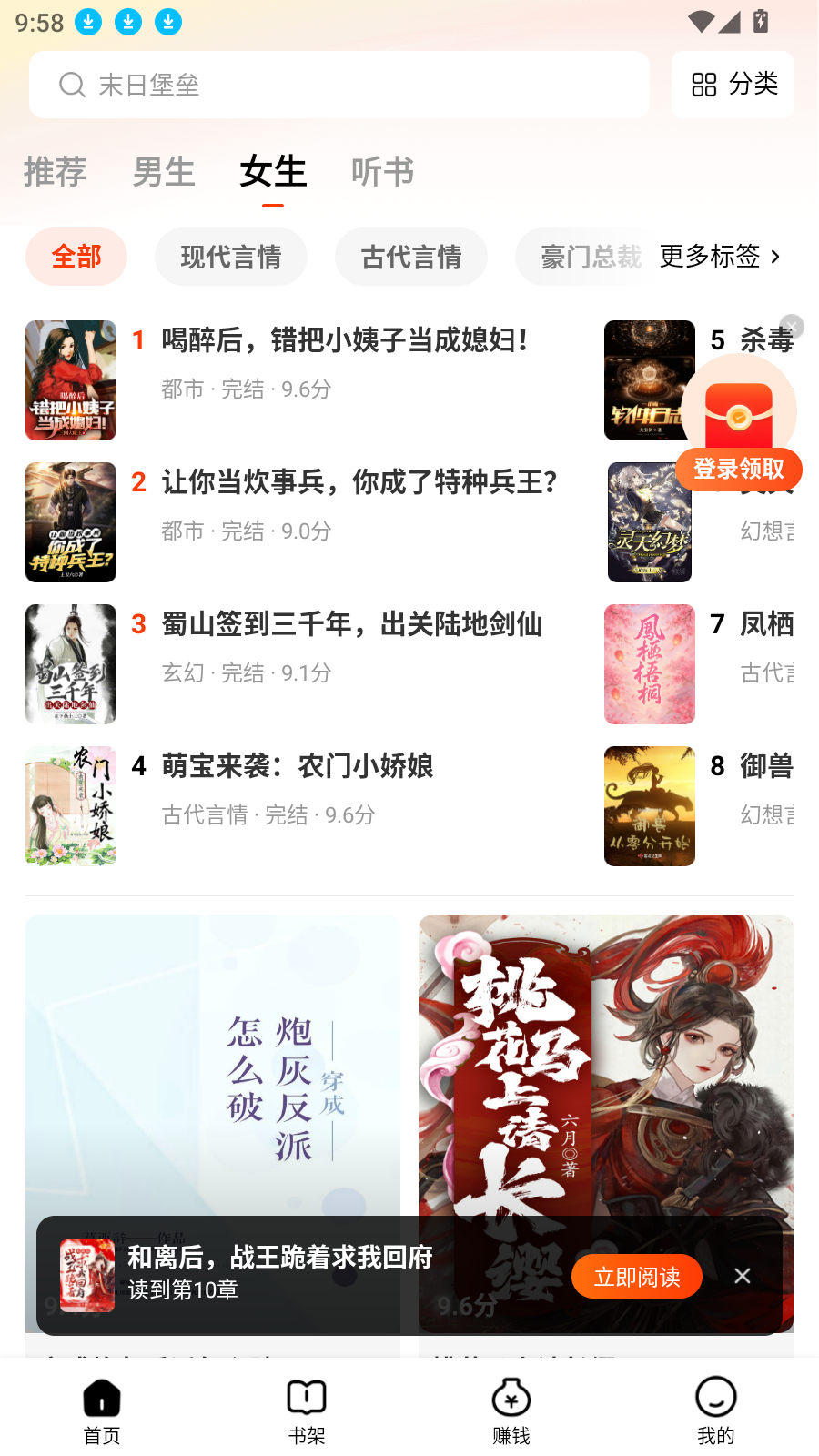819x1456 pixels.
Task: Tap a download icon in the status bar
Action: [x=88, y=22]
